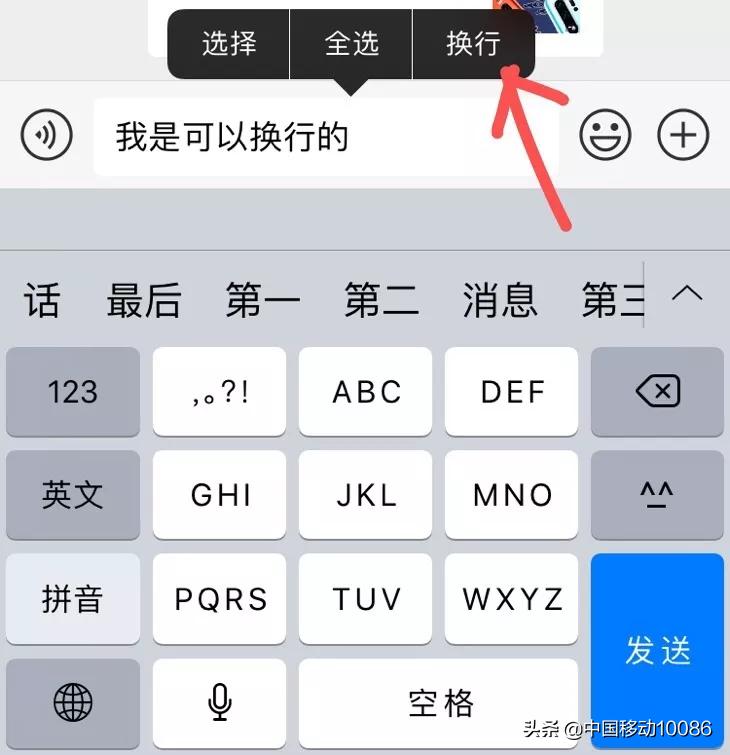Choose 全选 to select all text

coord(350,44)
